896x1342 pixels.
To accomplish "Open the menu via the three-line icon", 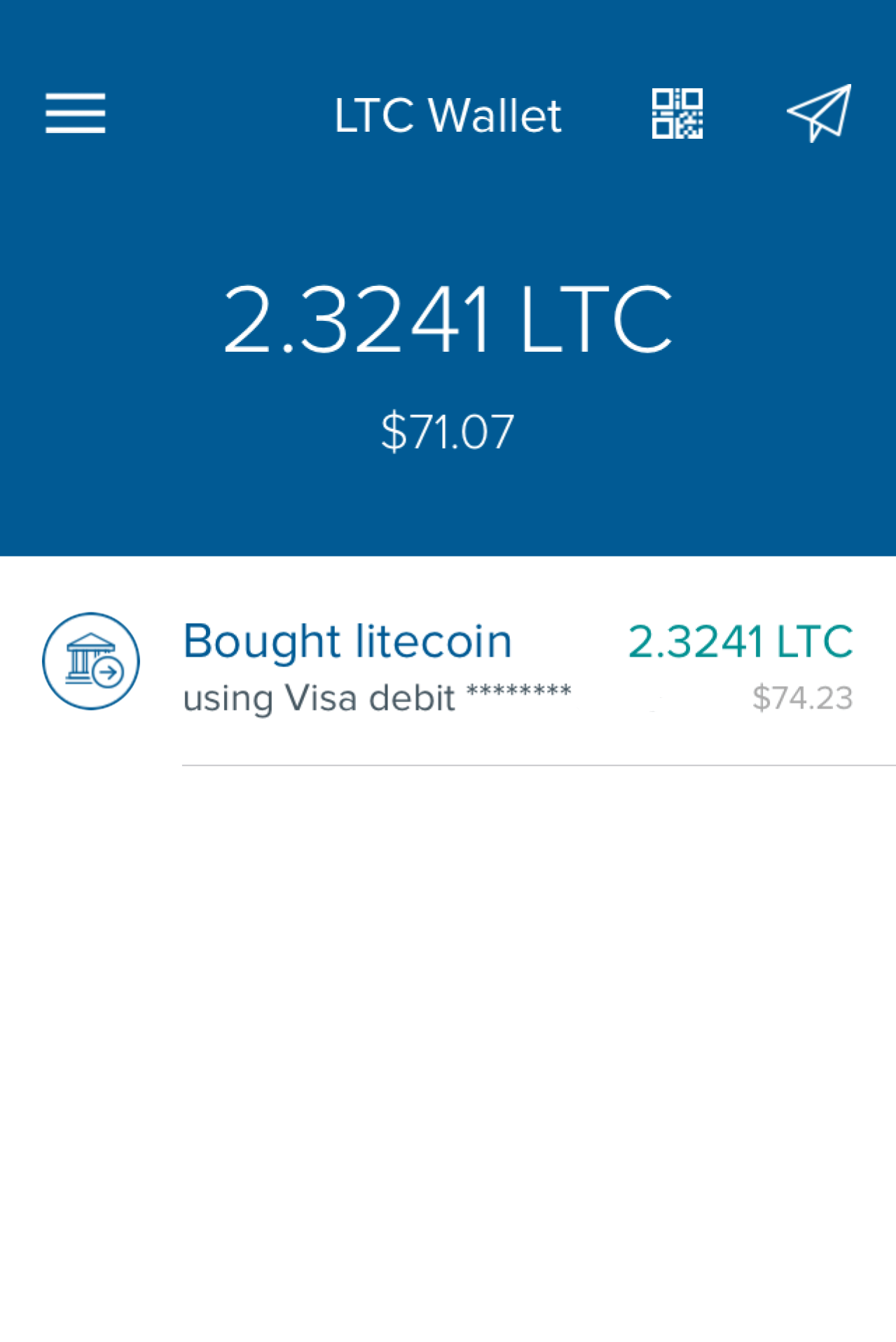I will point(74,112).
